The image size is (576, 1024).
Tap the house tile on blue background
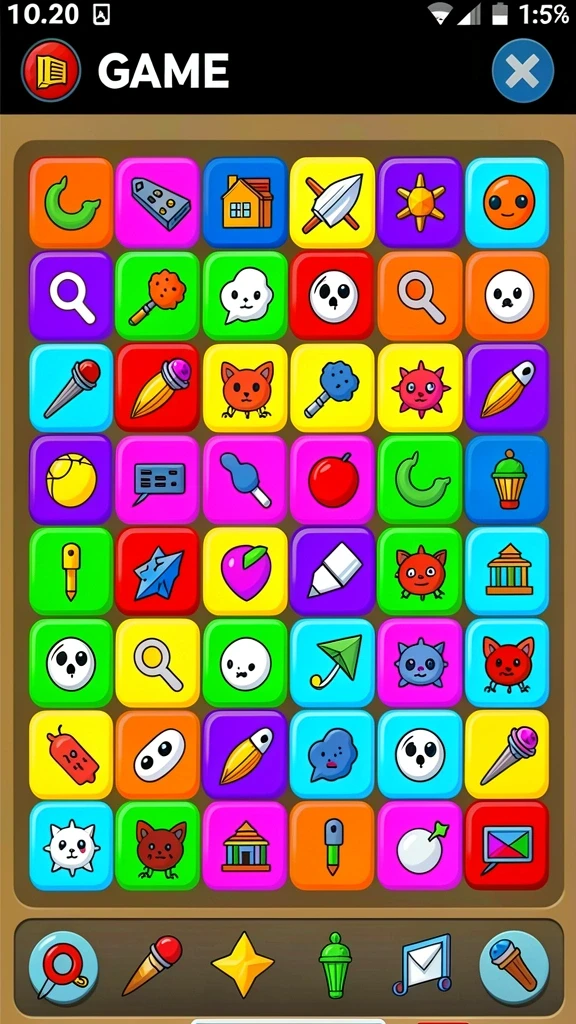pyautogui.click(x=246, y=202)
